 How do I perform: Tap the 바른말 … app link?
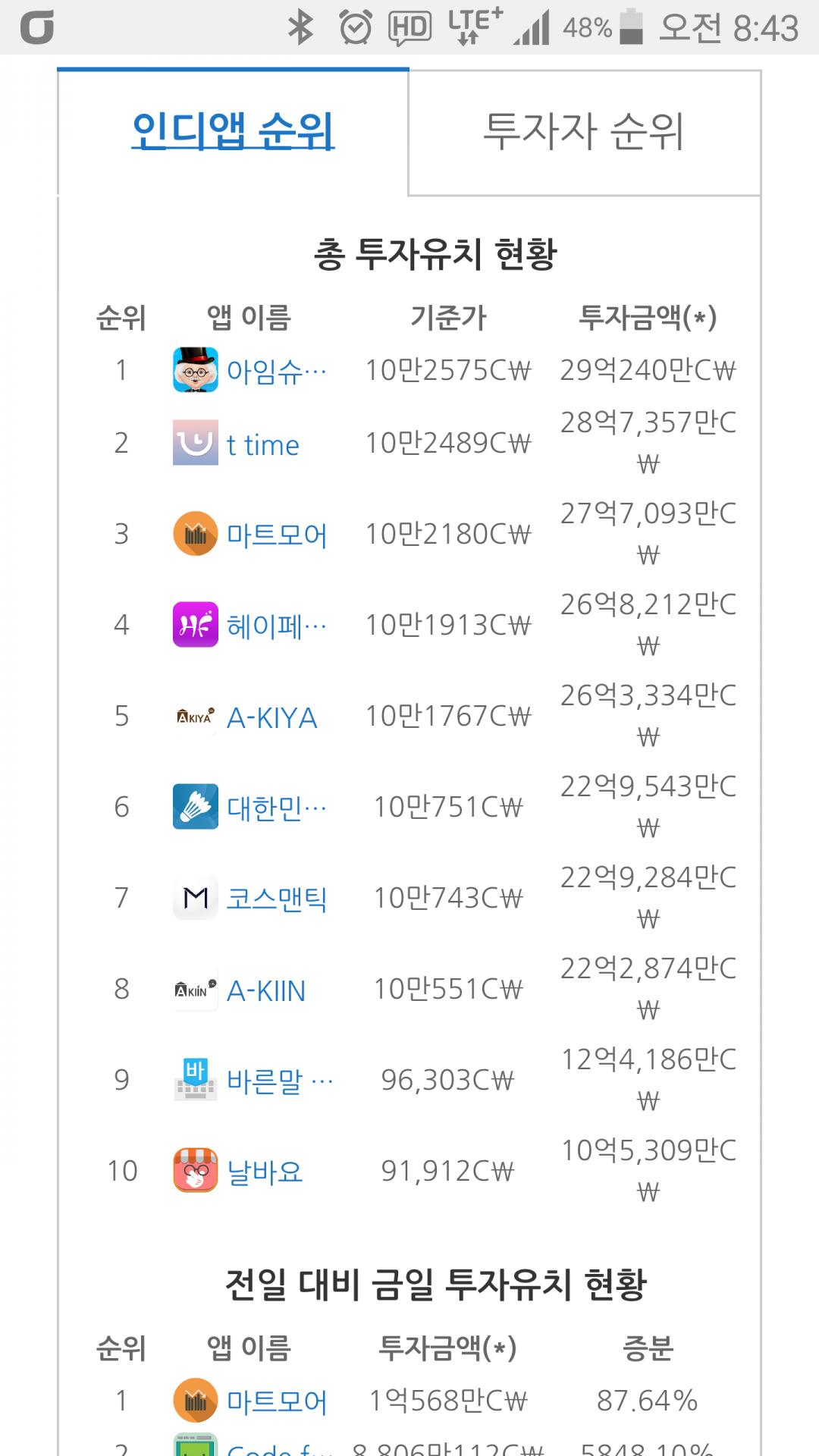(280, 1081)
